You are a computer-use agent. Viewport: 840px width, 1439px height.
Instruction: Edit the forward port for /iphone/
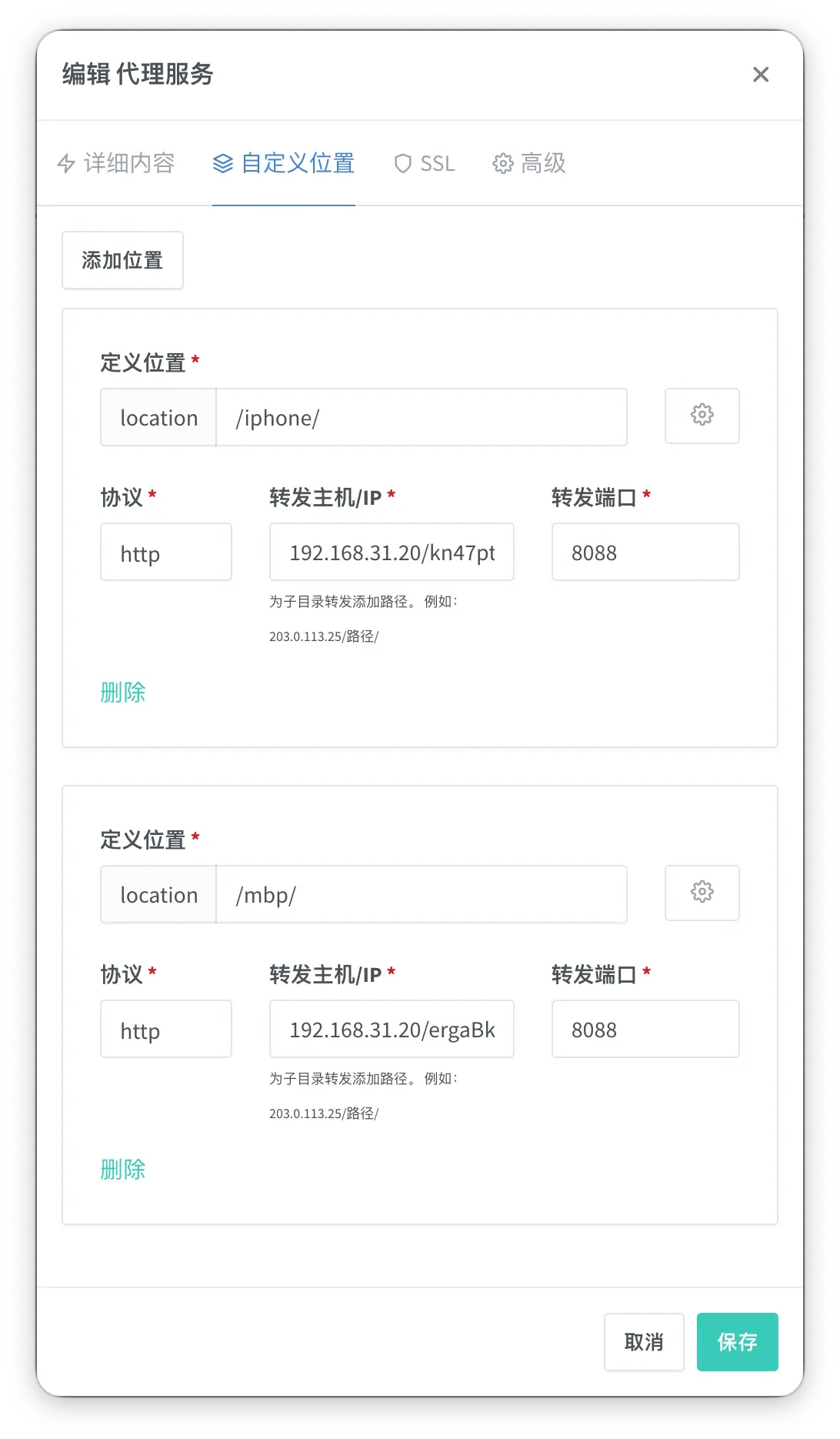coord(645,552)
